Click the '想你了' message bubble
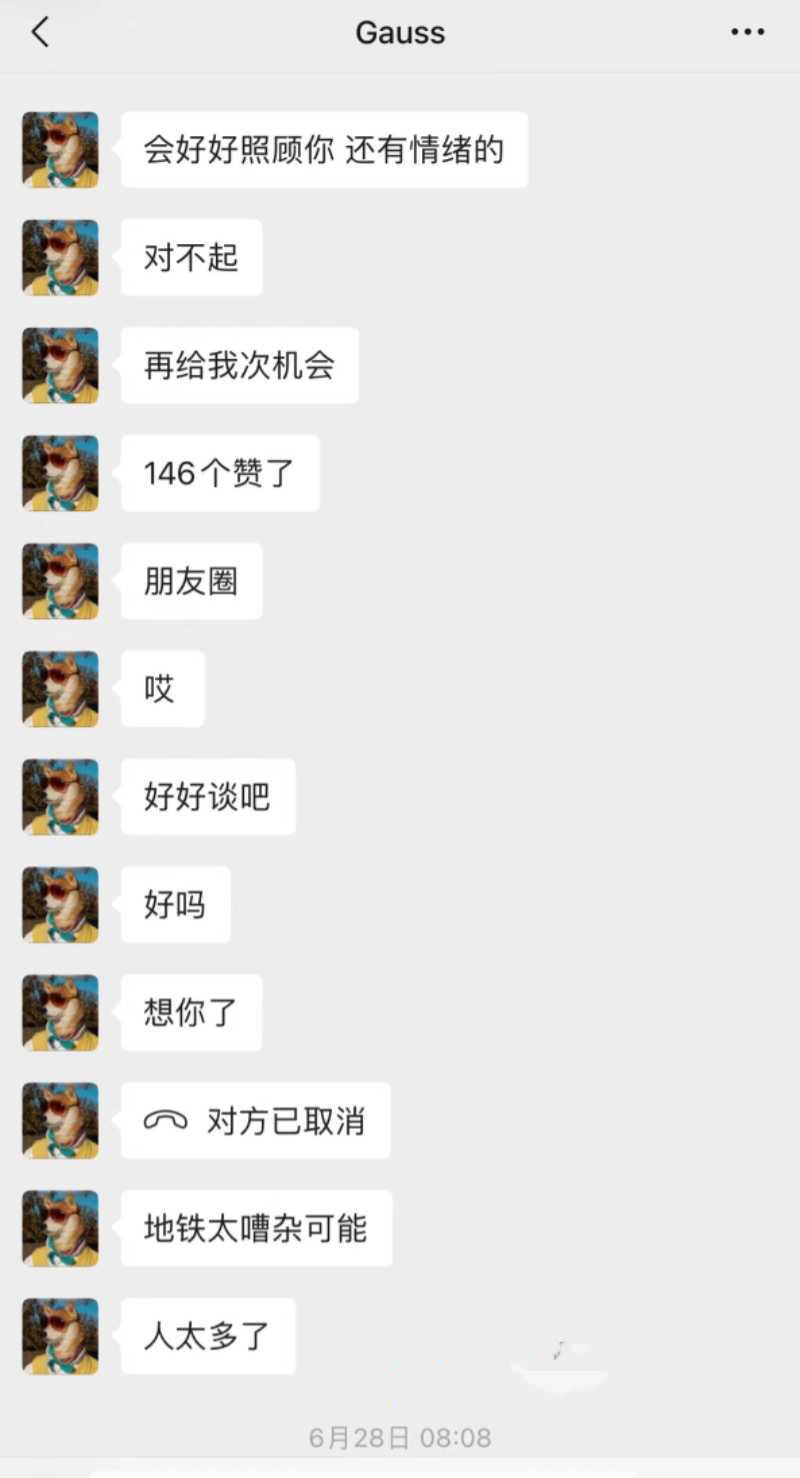The height and width of the screenshot is (1478, 800). pos(191,1013)
